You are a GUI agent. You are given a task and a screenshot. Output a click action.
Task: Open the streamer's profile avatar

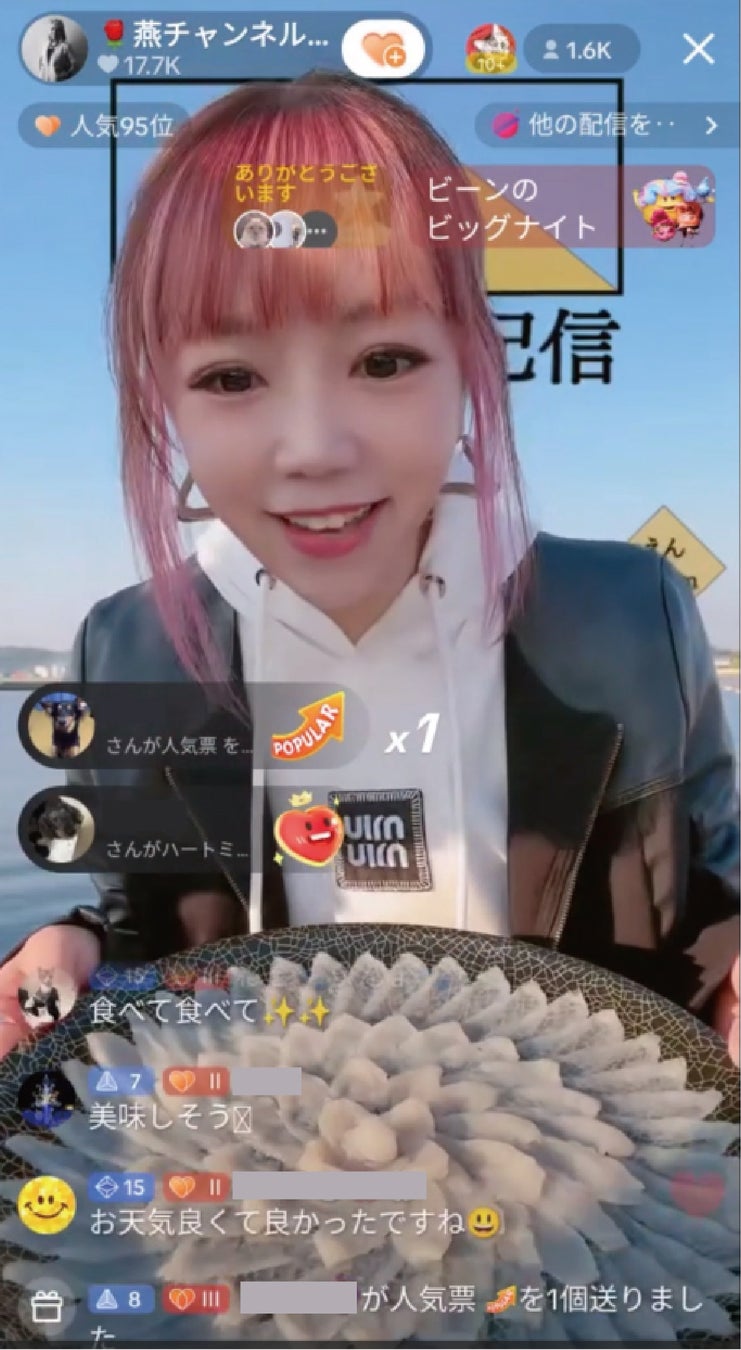pos(54,49)
